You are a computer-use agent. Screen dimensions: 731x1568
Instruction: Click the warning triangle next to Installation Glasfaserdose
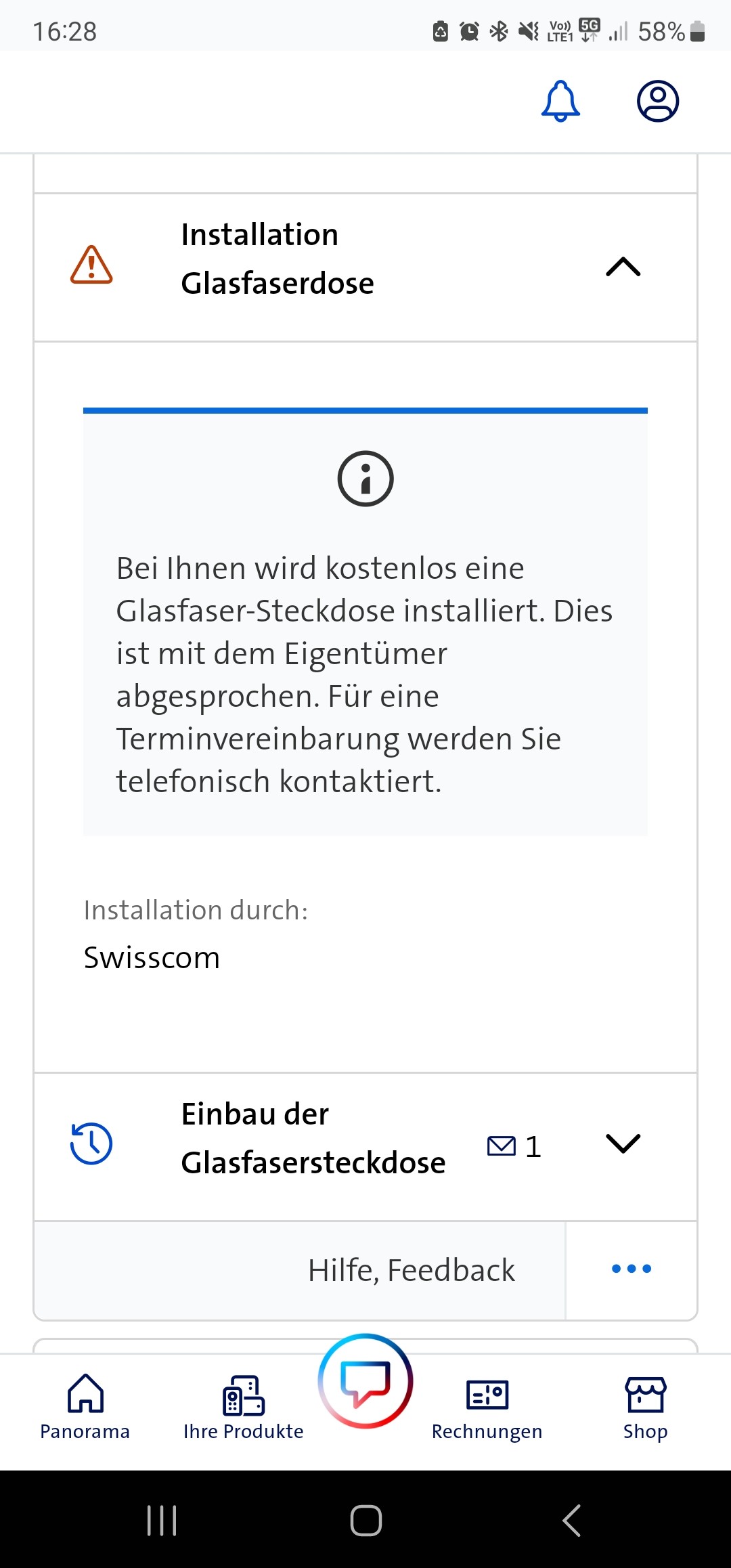click(x=91, y=266)
